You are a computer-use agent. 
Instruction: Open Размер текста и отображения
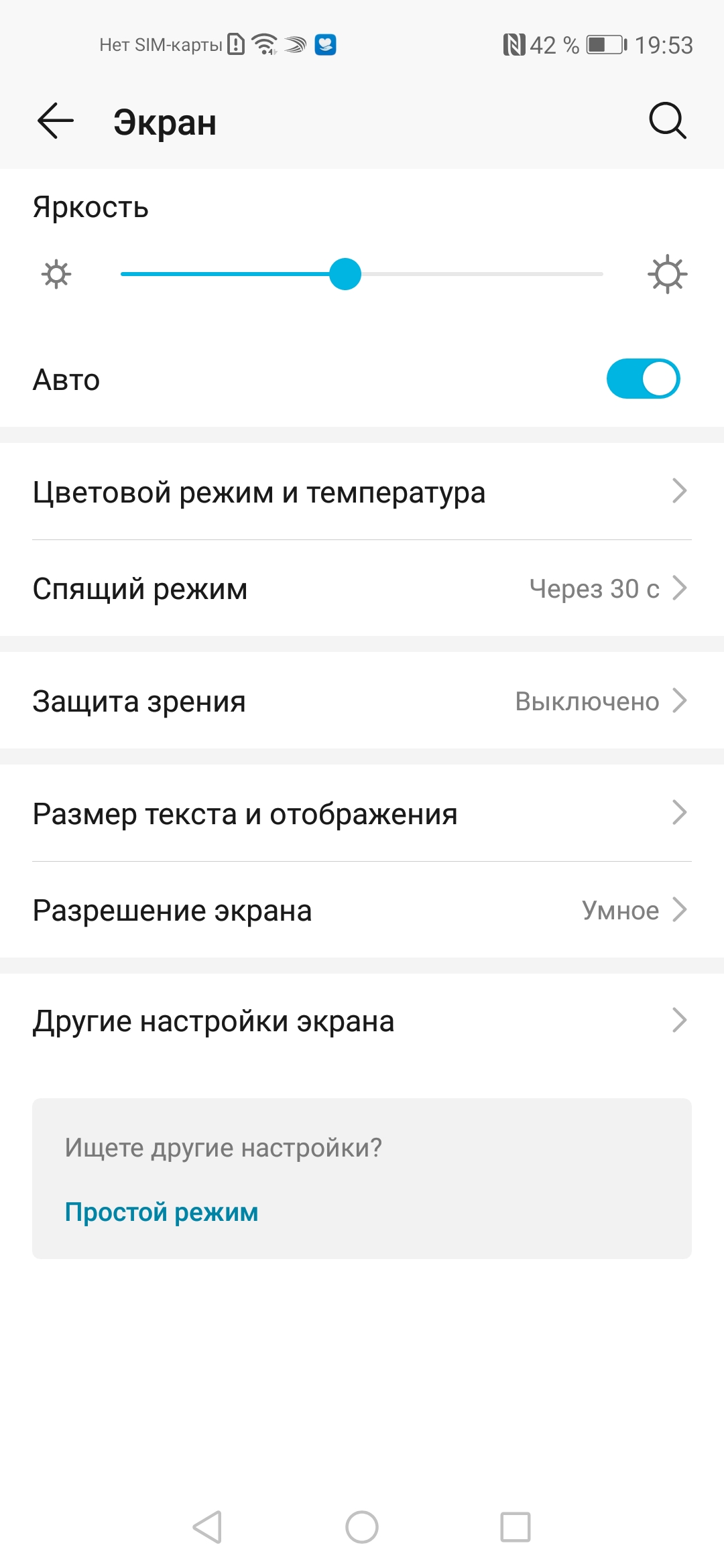pyautogui.click(x=362, y=814)
